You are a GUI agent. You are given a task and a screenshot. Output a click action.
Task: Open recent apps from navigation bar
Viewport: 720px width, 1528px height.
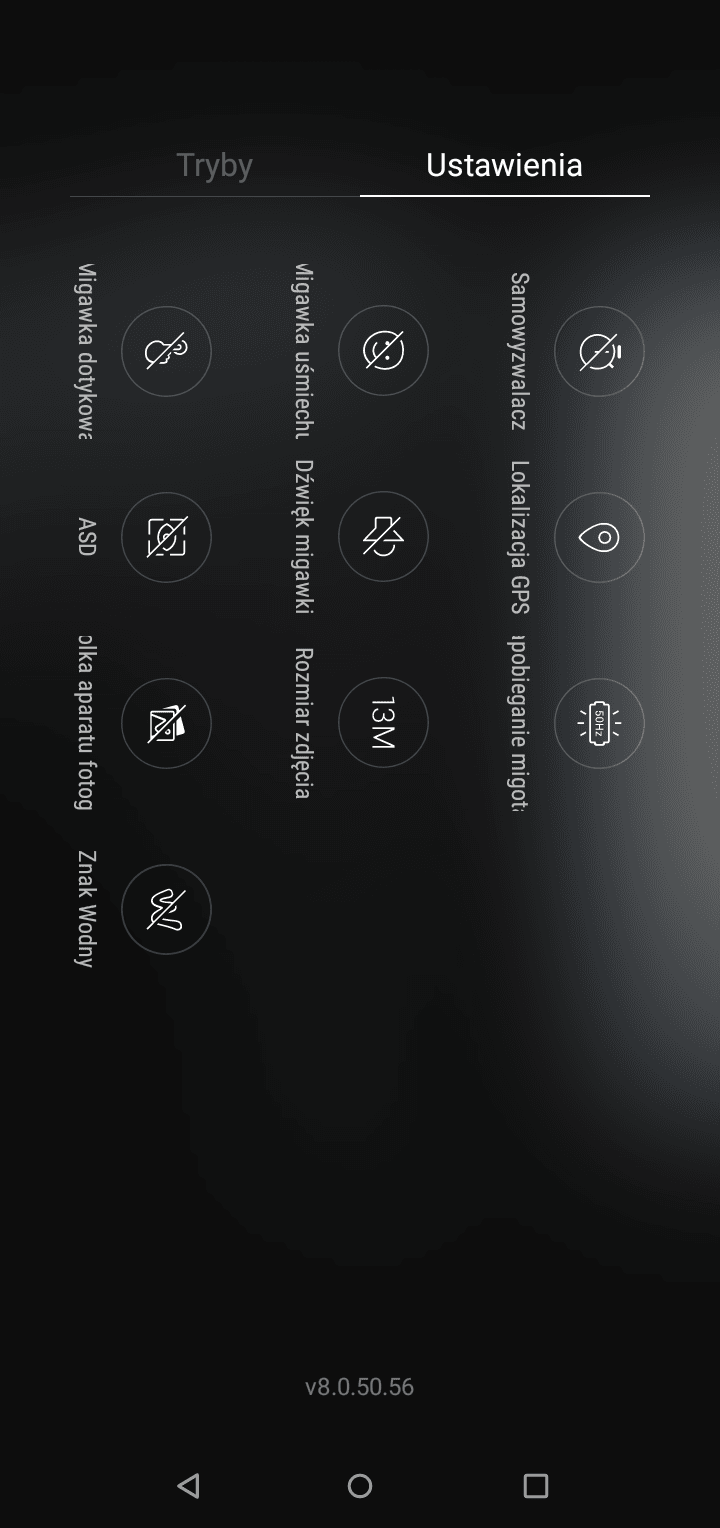536,1485
